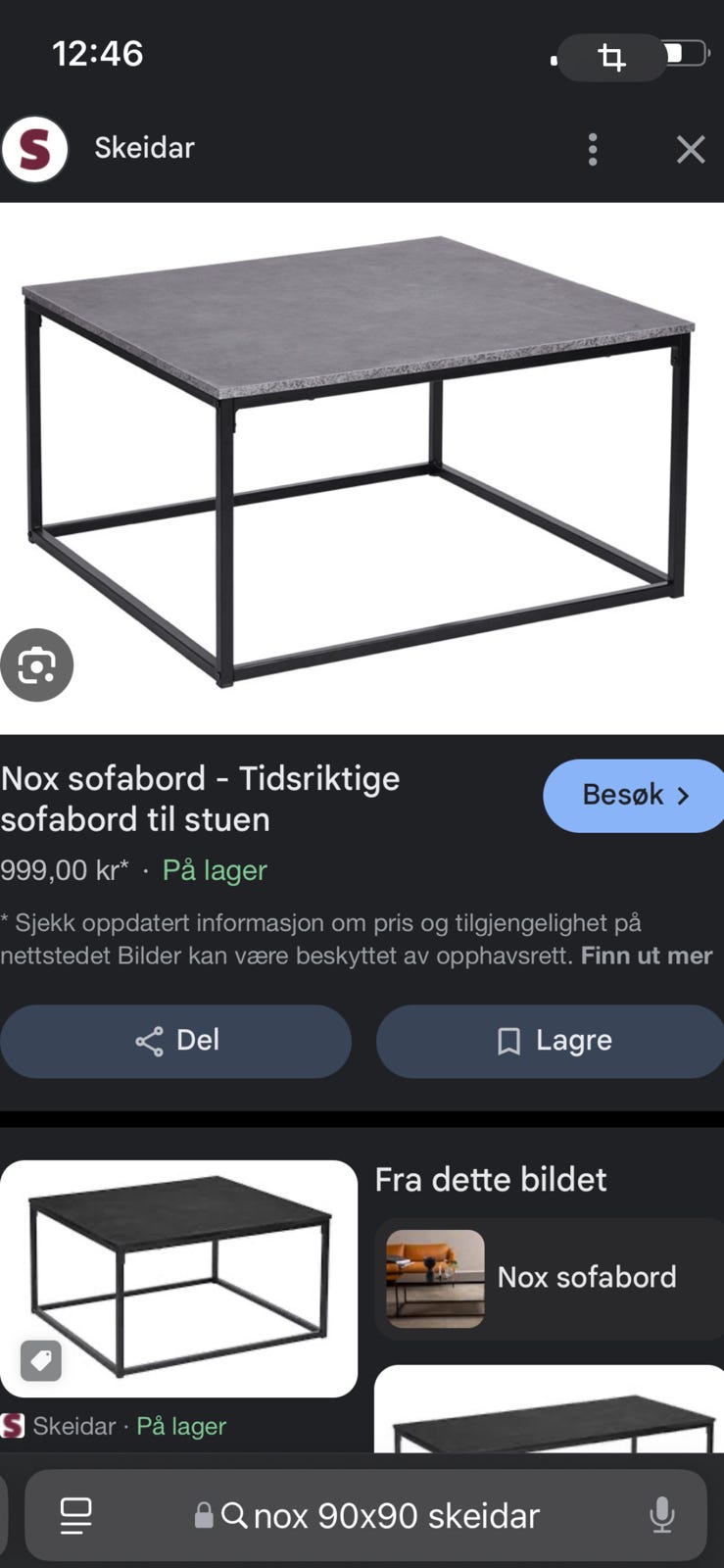The height and width of the screenshot is (1568, 724).
Task: Close the Skeidar result view
Action: coord(691,148)
